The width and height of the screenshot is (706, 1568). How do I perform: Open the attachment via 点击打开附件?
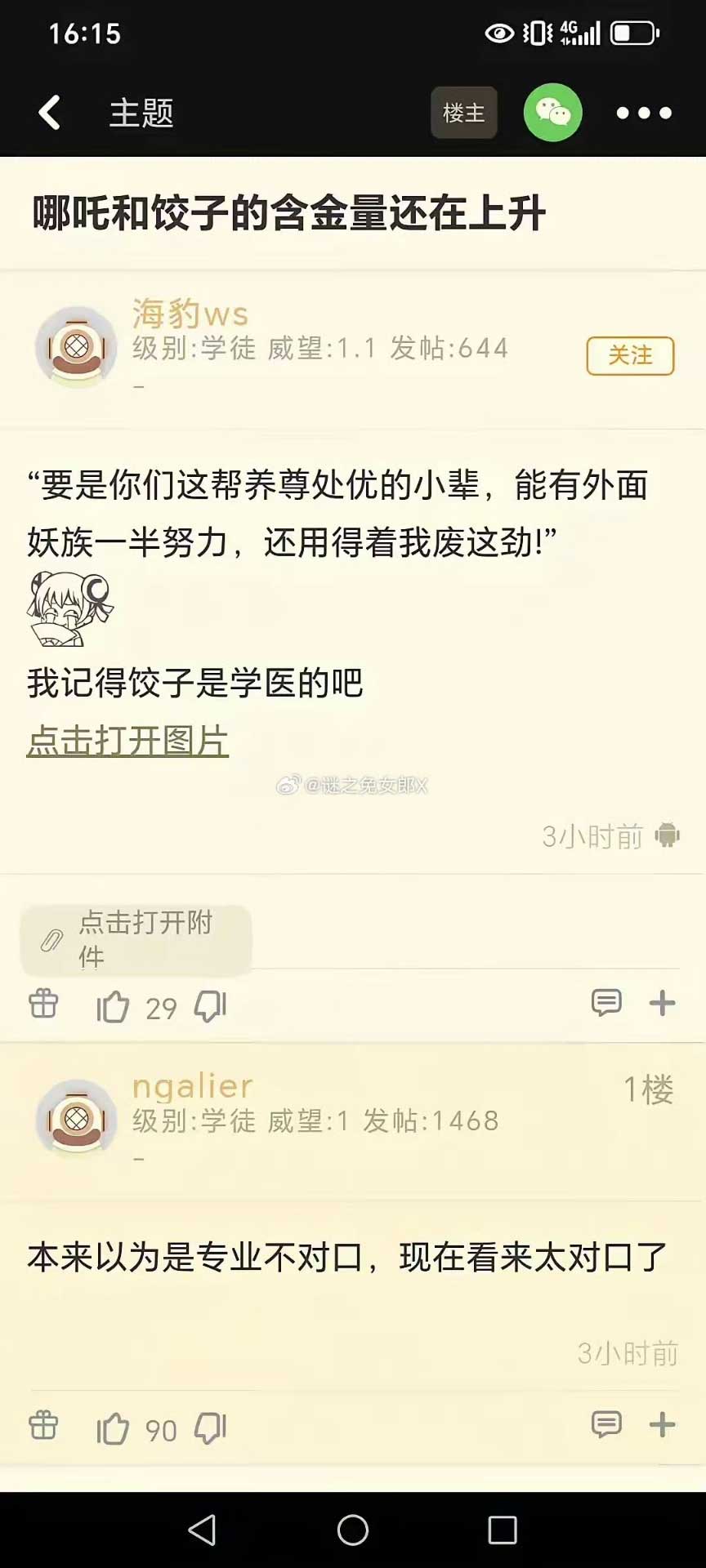coord(136,940)
